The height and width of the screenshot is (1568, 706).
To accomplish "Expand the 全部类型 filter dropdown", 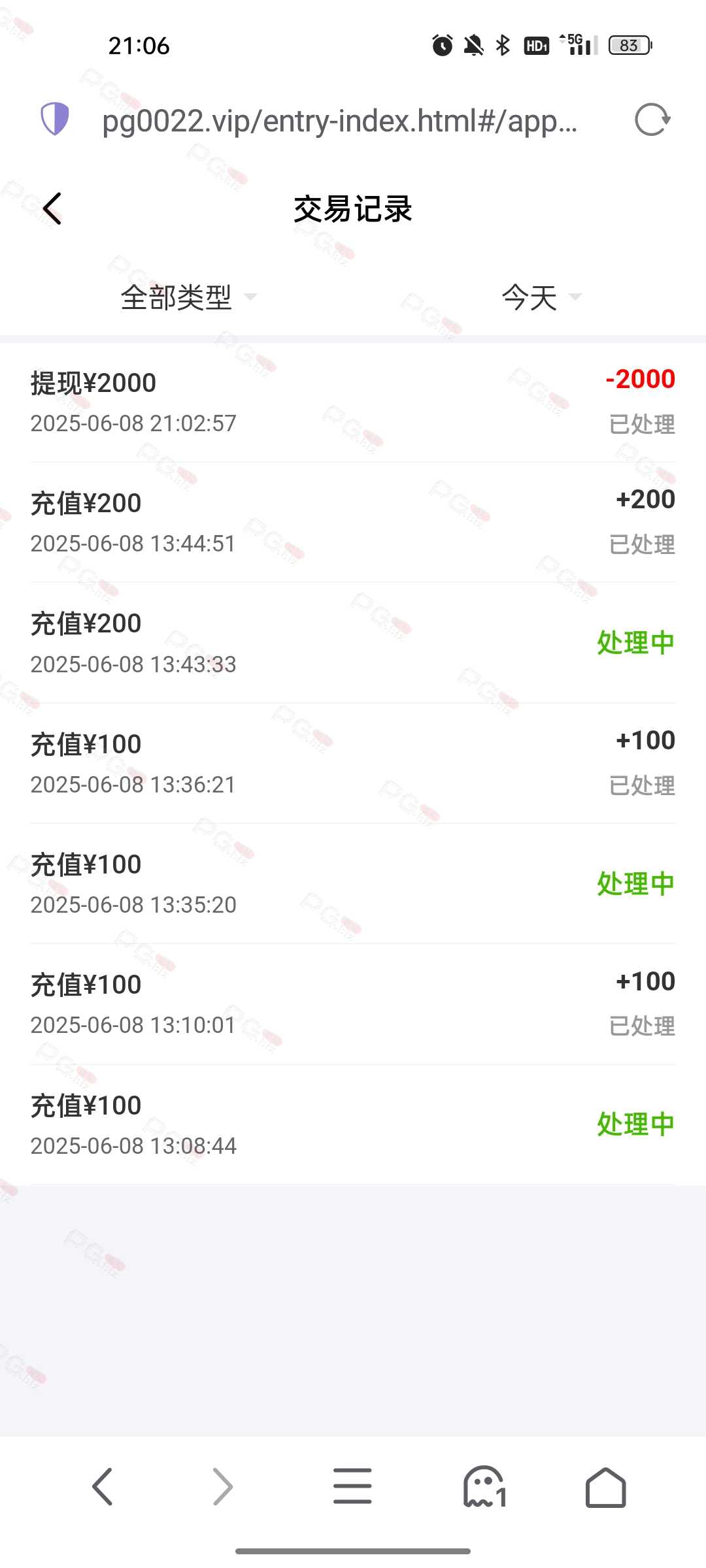I will point(188,297).
